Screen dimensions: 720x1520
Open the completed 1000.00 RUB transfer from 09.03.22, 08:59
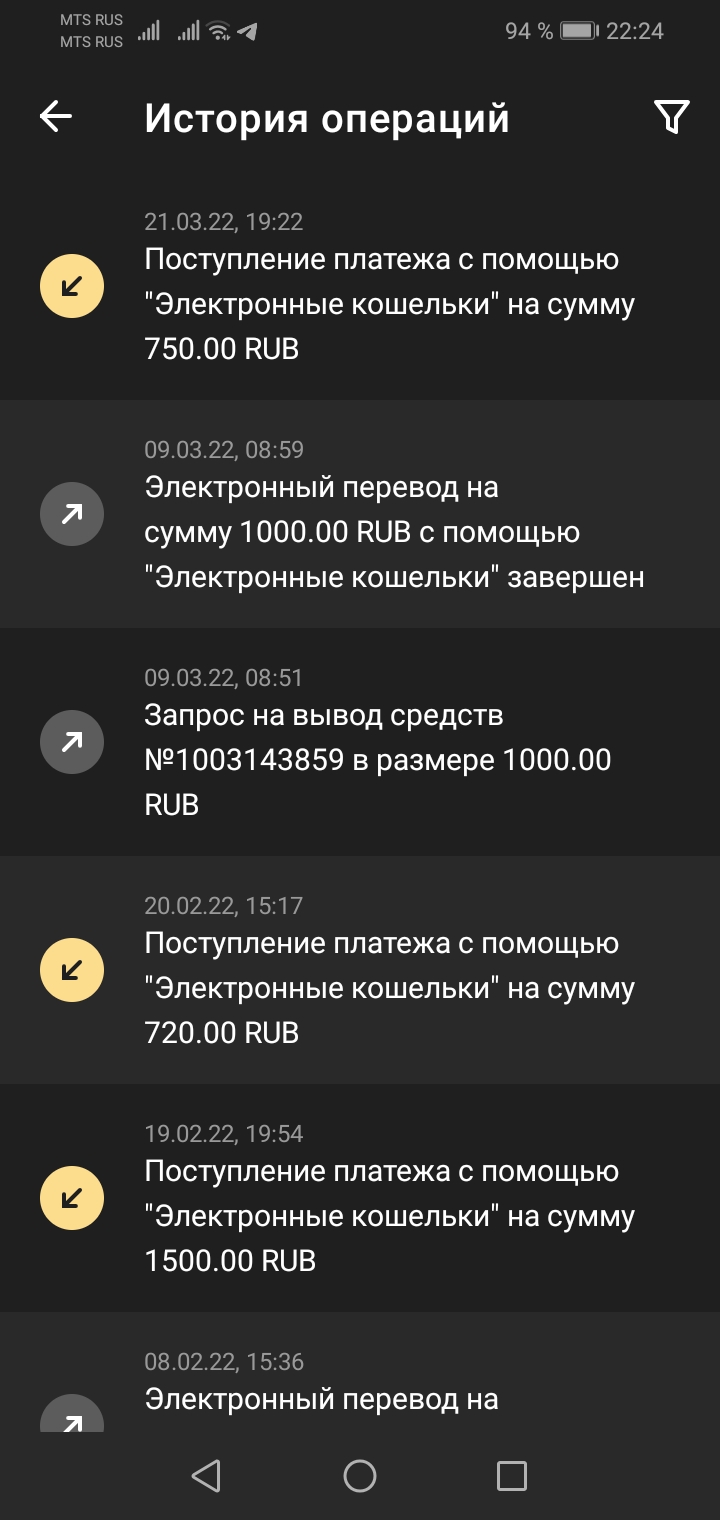click(360, 514)
